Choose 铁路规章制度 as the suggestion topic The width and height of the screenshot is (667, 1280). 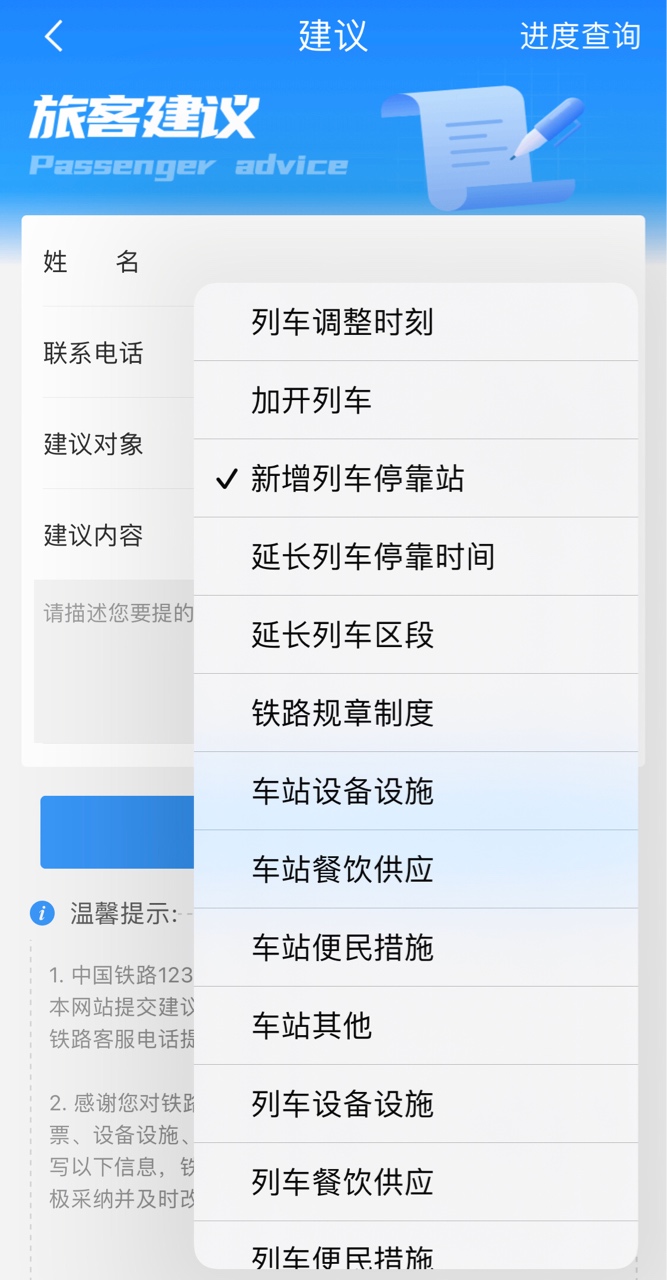(x=415, y=713)
